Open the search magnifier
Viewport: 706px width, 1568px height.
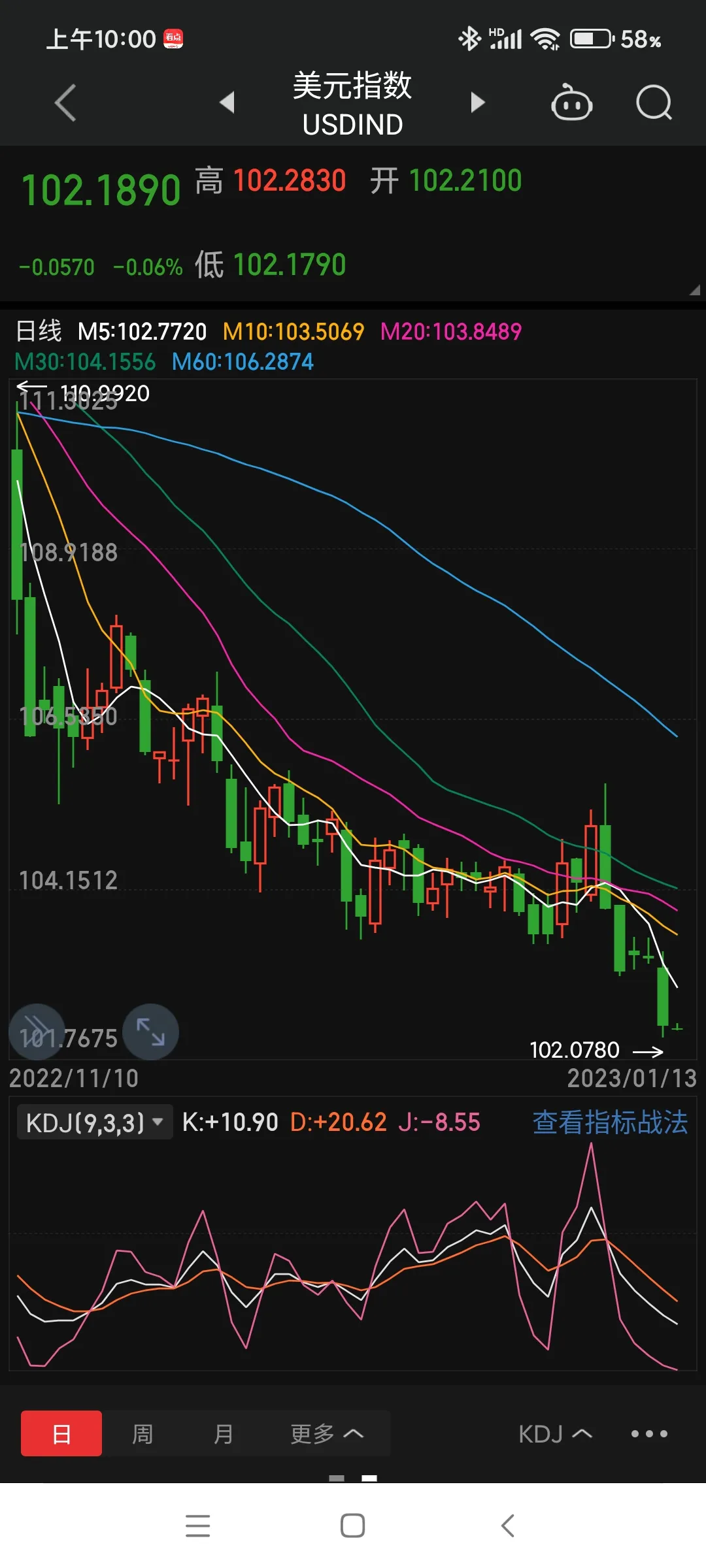654,103
